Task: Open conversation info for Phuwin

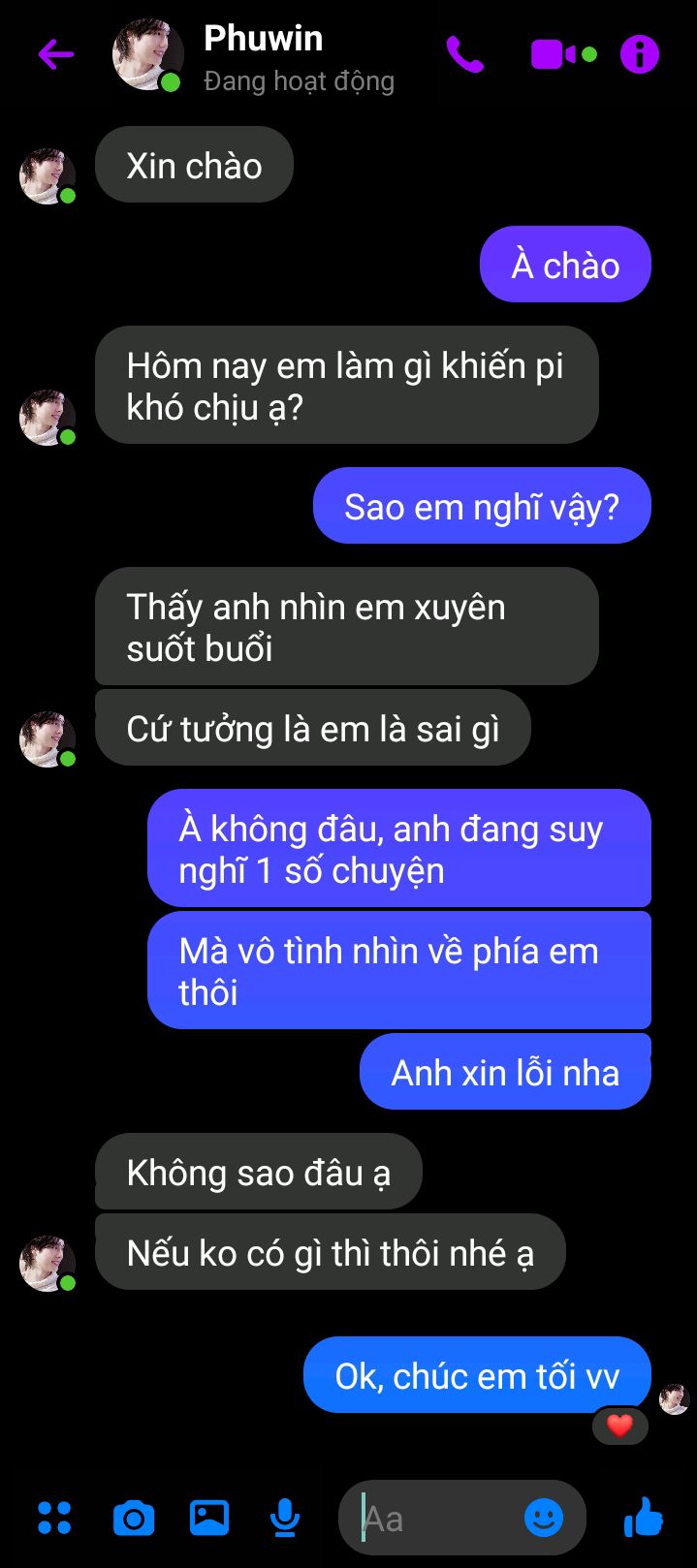Action: pos(640,55)
